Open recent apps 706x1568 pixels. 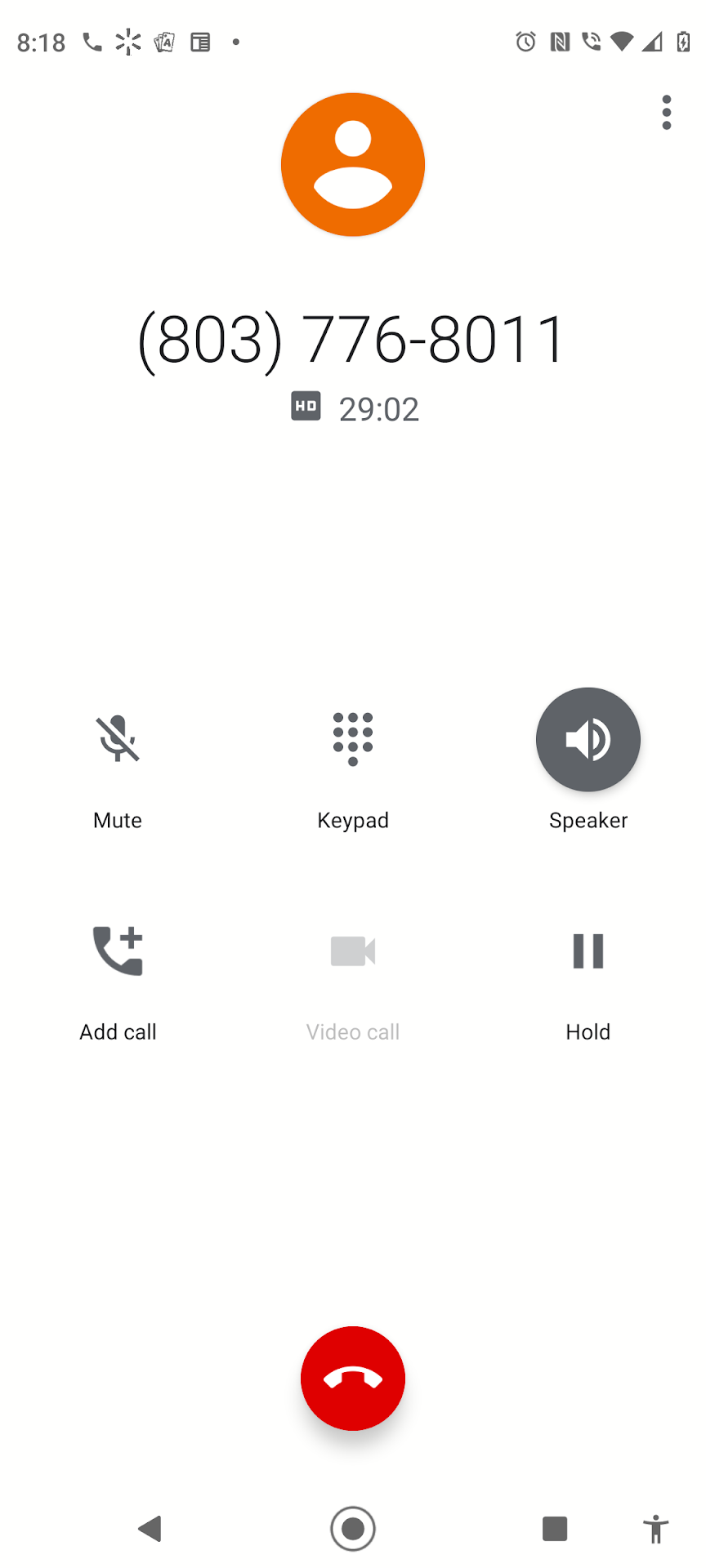click(x=555, y=1528)
